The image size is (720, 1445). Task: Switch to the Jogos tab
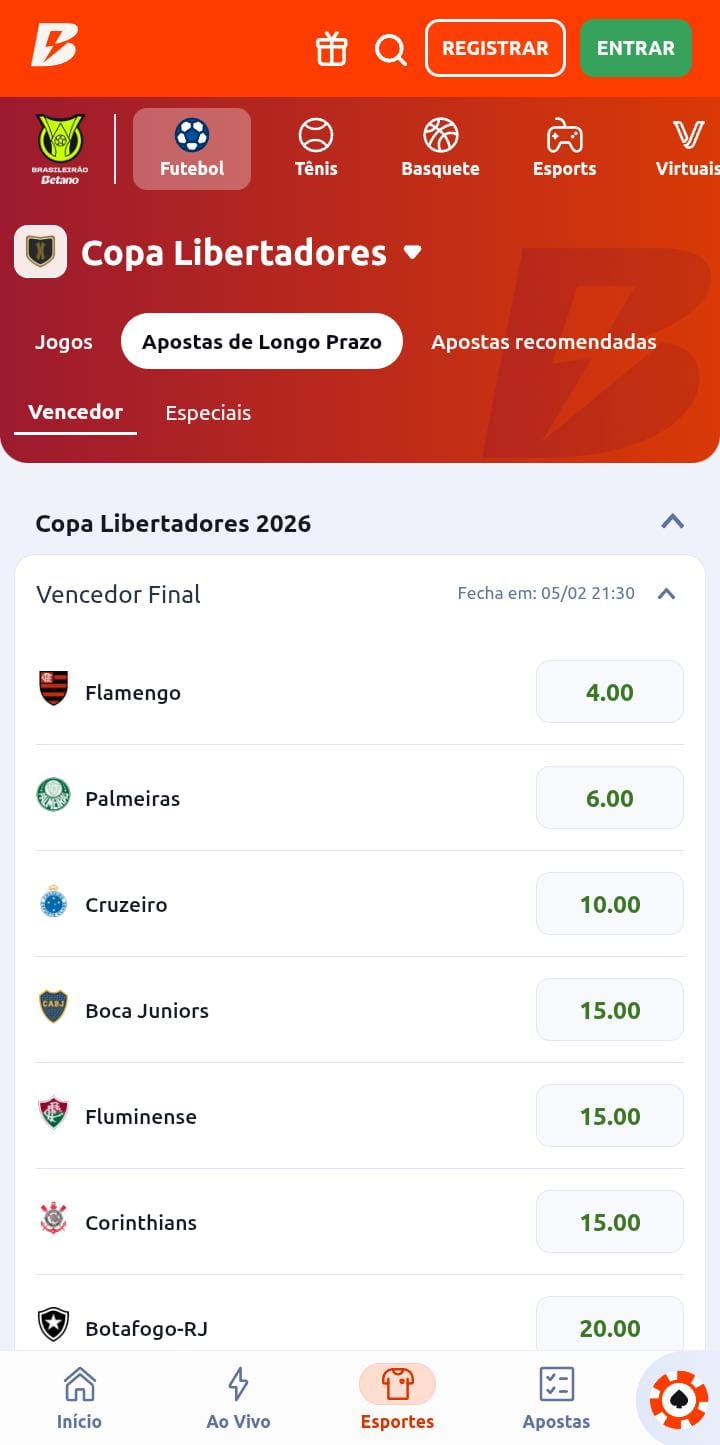tap(63, 341)
